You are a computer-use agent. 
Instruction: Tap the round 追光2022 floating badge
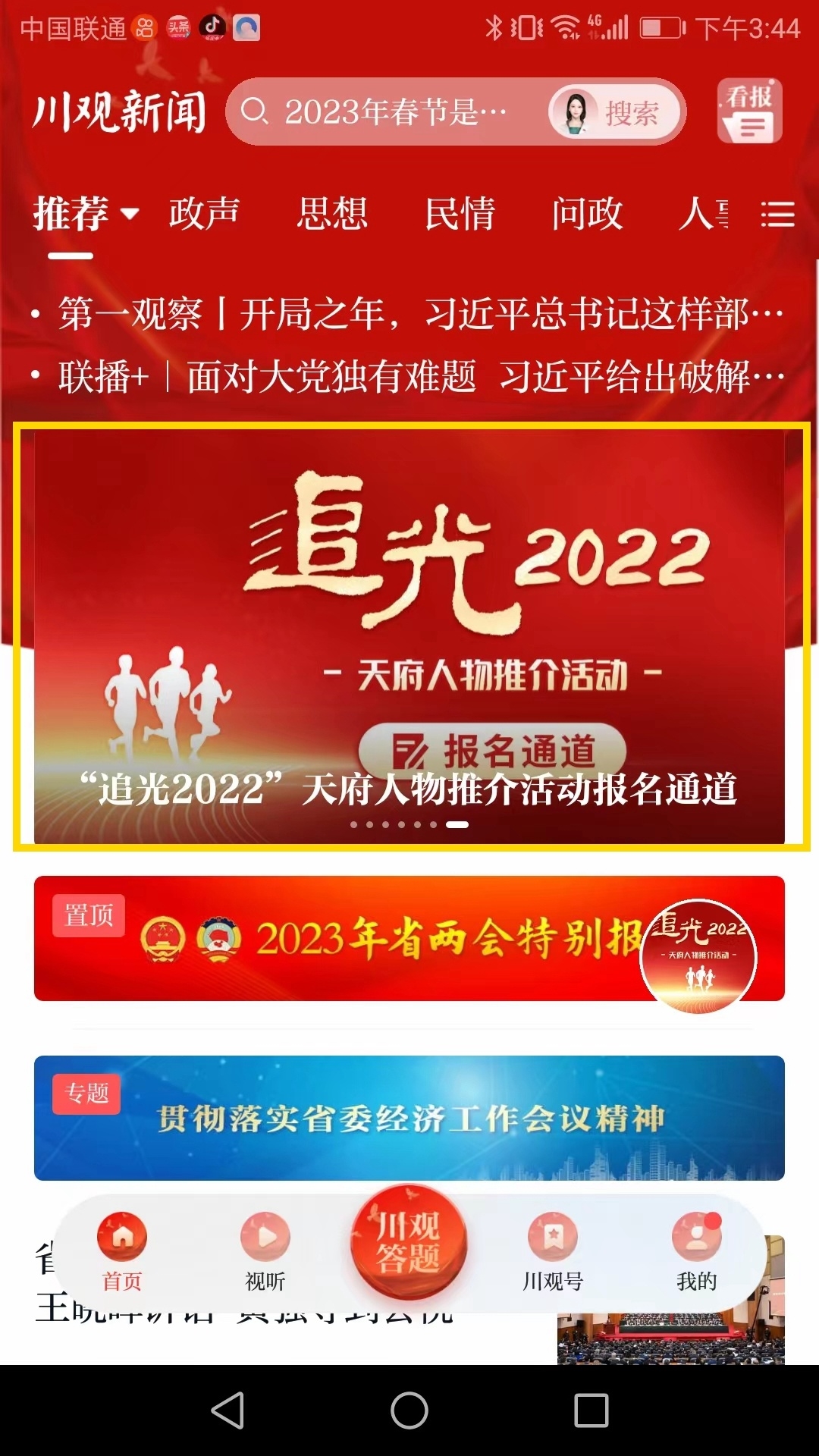pyautogui.click(x=698, y=955)
